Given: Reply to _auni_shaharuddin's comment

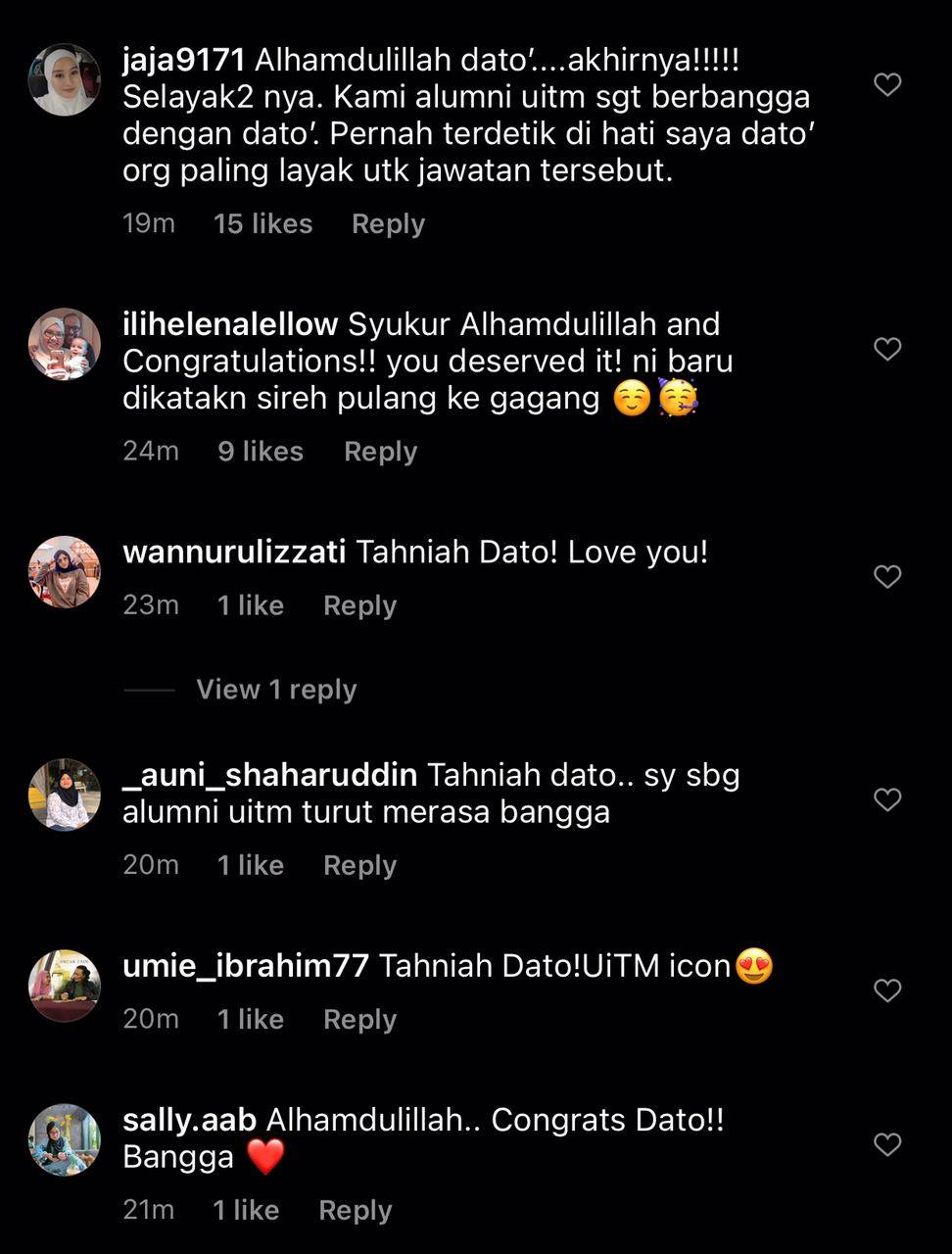Looking at the screenshot, I should pyautogui.click(x=359, y=865).
